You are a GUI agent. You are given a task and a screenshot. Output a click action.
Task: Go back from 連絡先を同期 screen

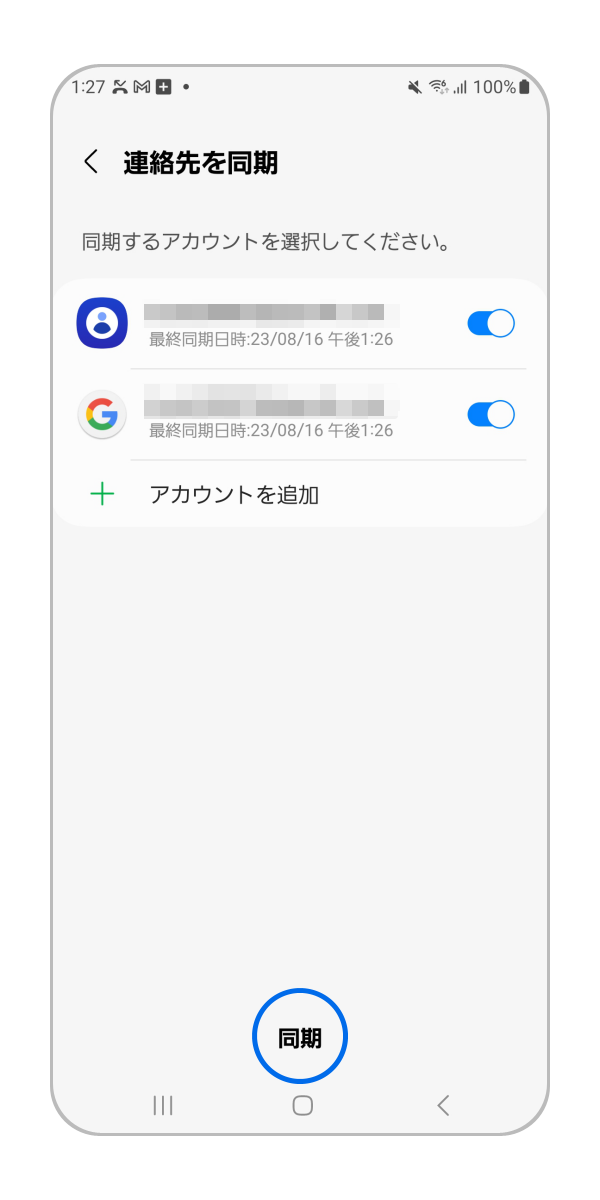[x=91, y=162]
